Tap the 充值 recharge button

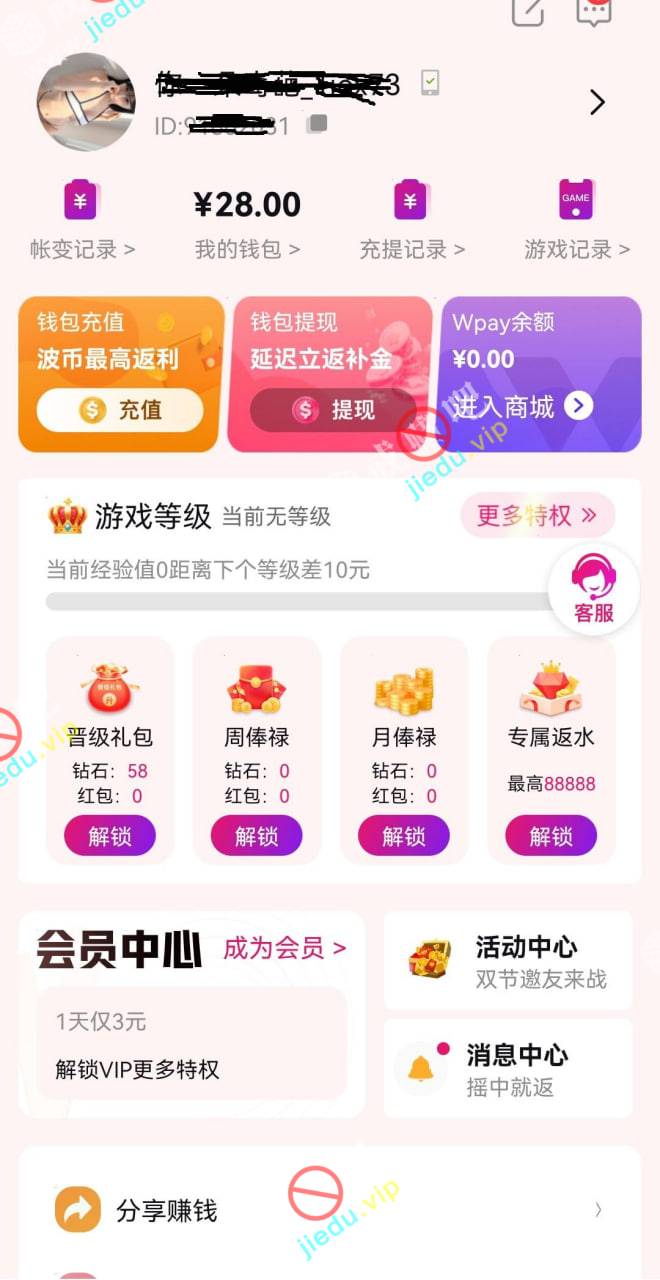(120, 410)
